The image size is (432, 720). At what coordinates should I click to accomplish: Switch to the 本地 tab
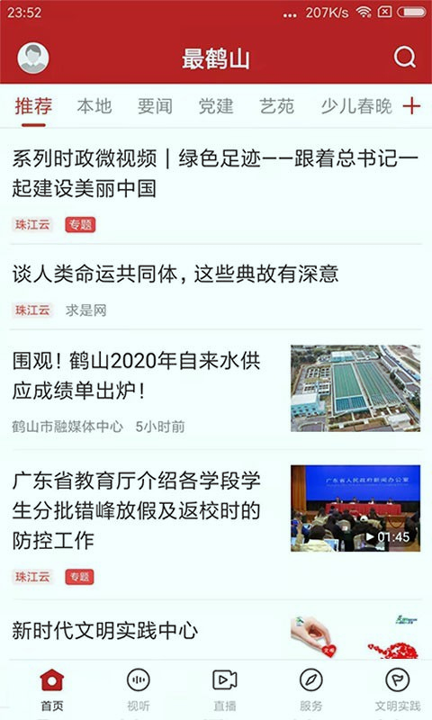(95, 106)
